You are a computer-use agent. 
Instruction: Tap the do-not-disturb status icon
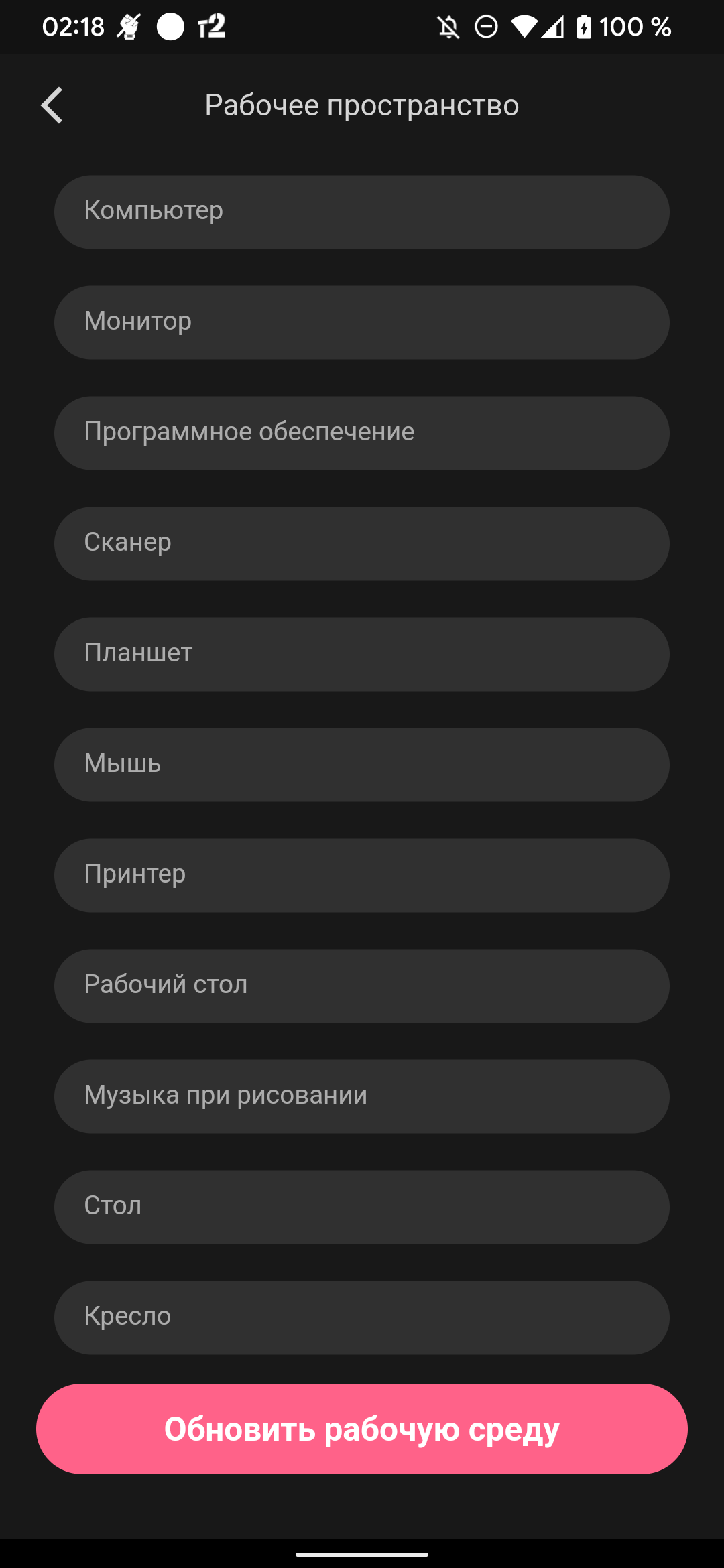coord(484,27)
